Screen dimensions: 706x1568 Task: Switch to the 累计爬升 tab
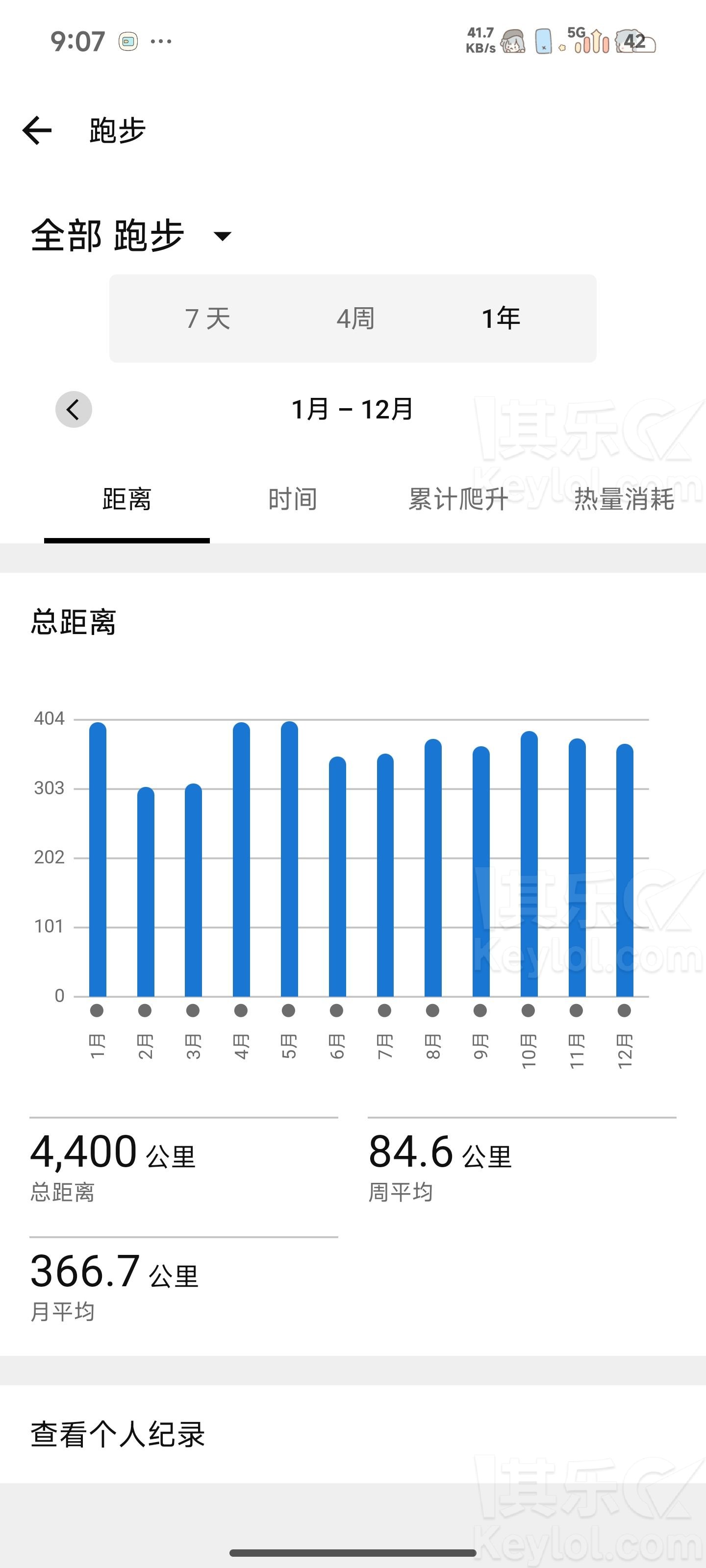tap(458, 500)
